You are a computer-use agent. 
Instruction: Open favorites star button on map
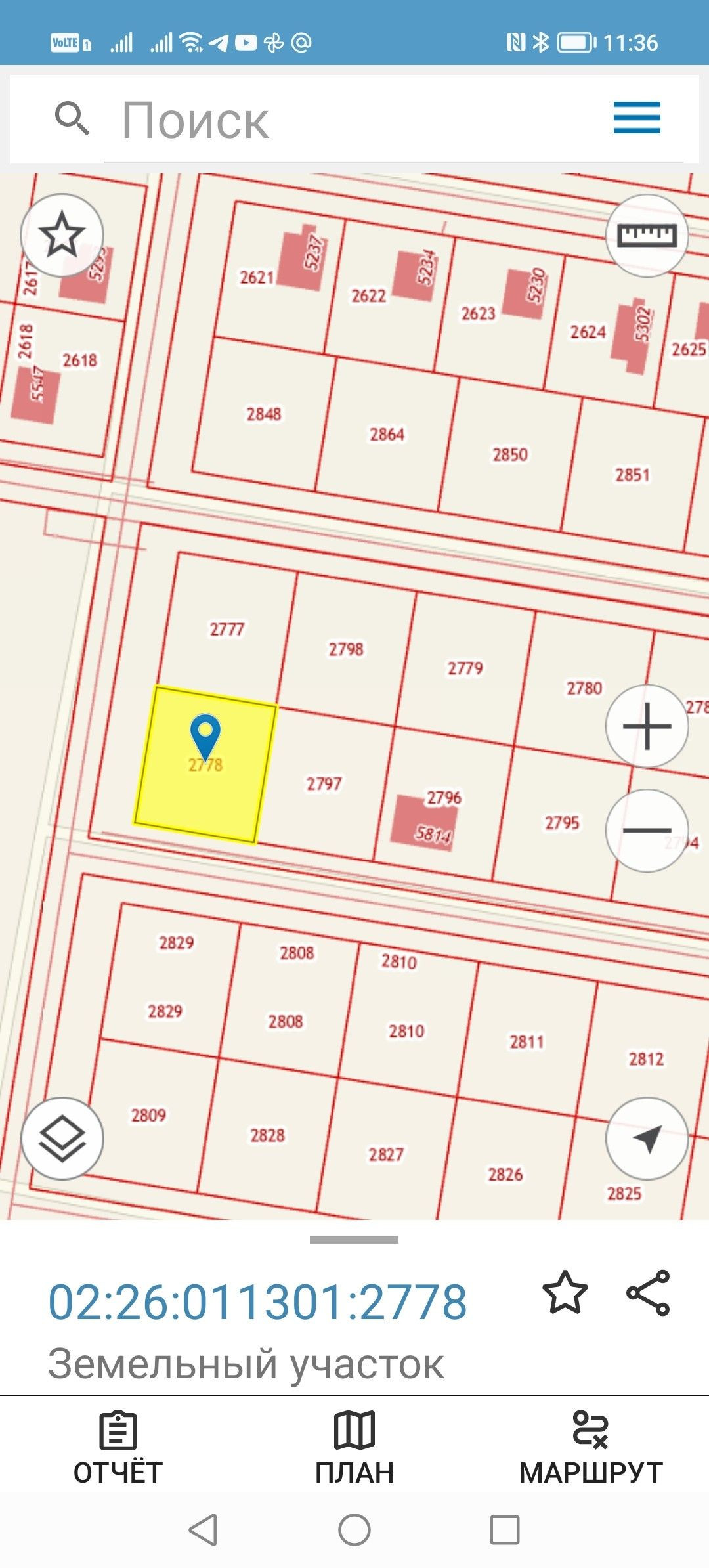pyautogui.click(x=62, y=234)
